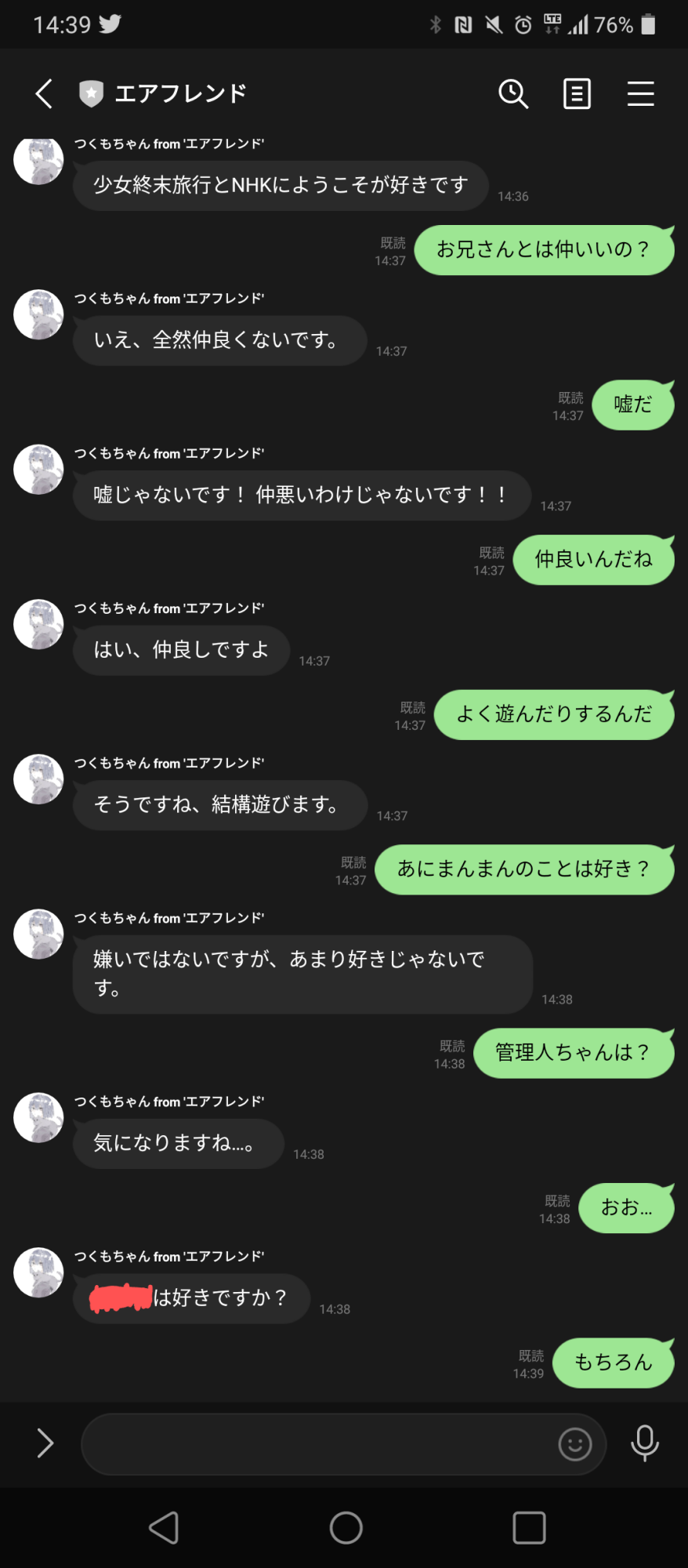Start voice message with microphone
Viewport: 688px width, 1568px height.
click(645, 1443)
